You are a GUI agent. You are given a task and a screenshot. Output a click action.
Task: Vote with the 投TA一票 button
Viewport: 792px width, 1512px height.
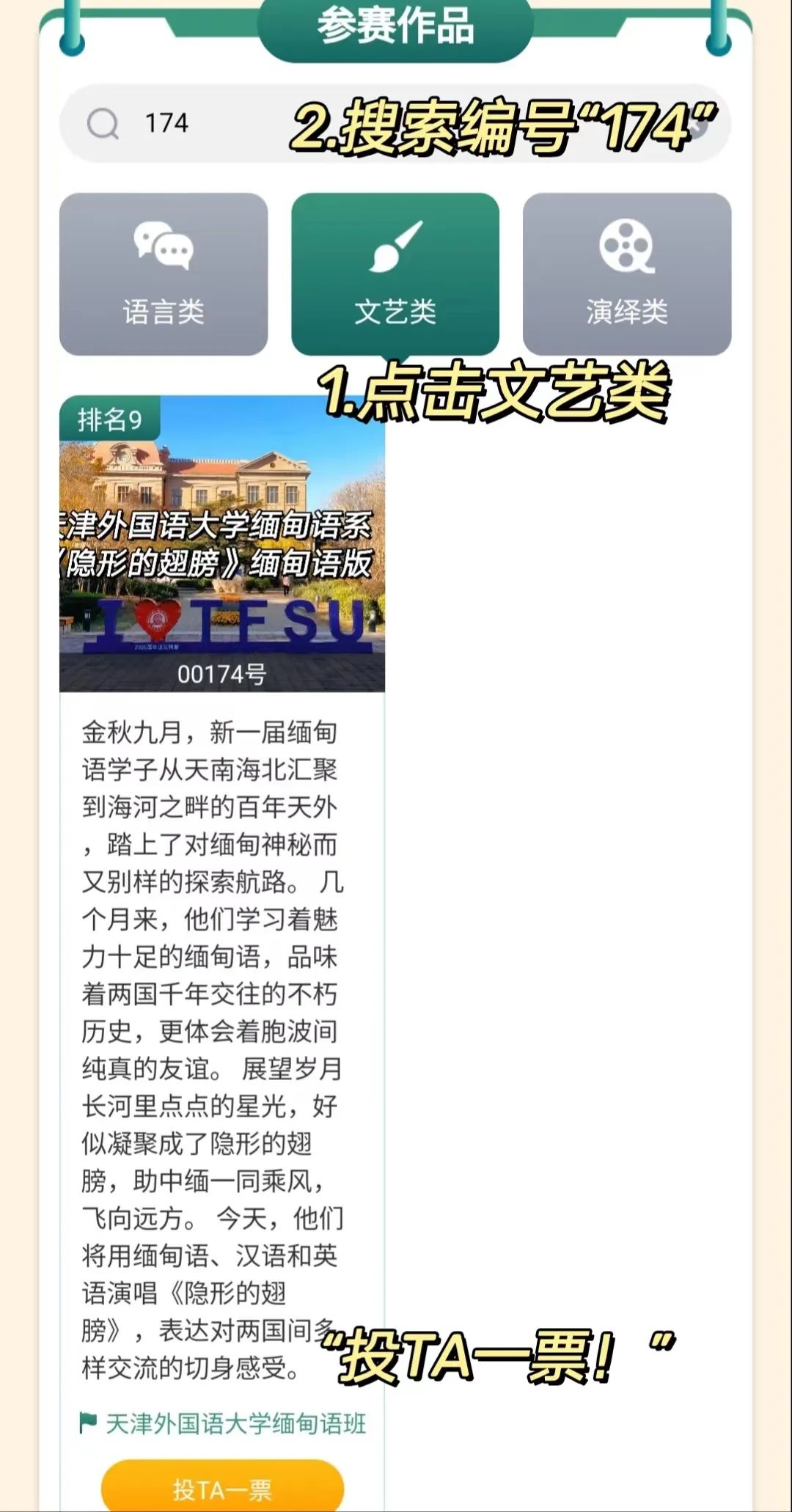(222, 1489)
